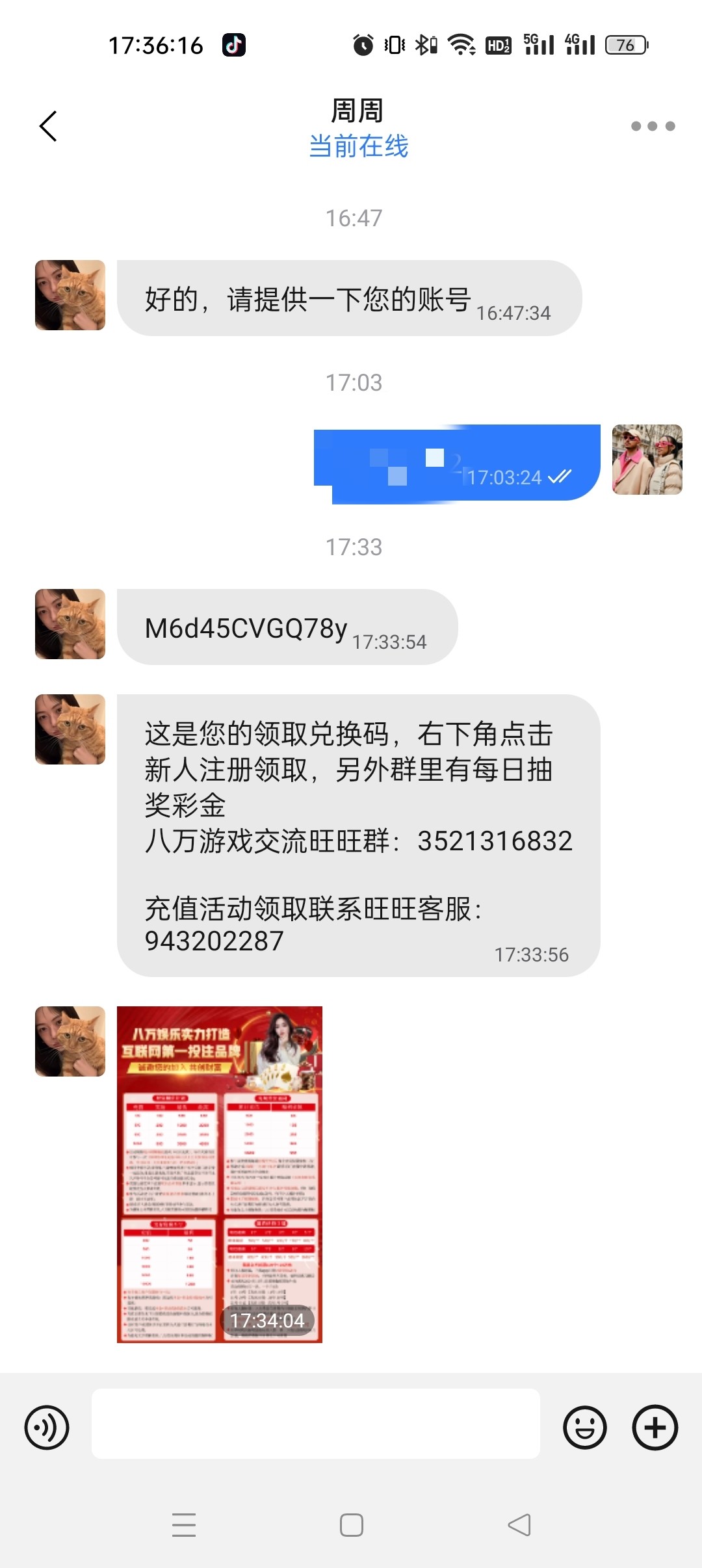
Task: Tap the system home button
Action: [x=351, y=1525]
